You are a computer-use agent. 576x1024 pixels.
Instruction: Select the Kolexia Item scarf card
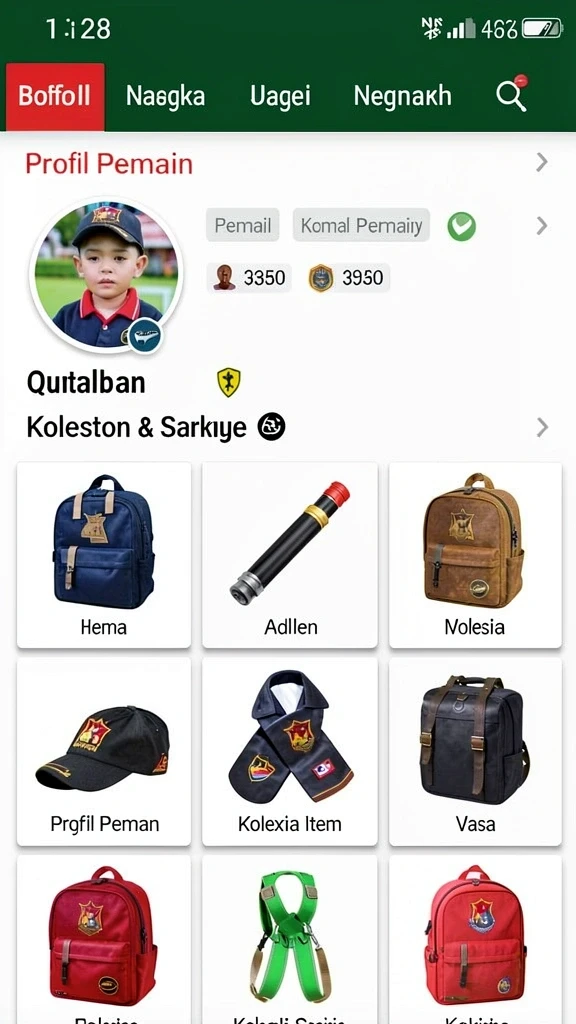point(290,752)
